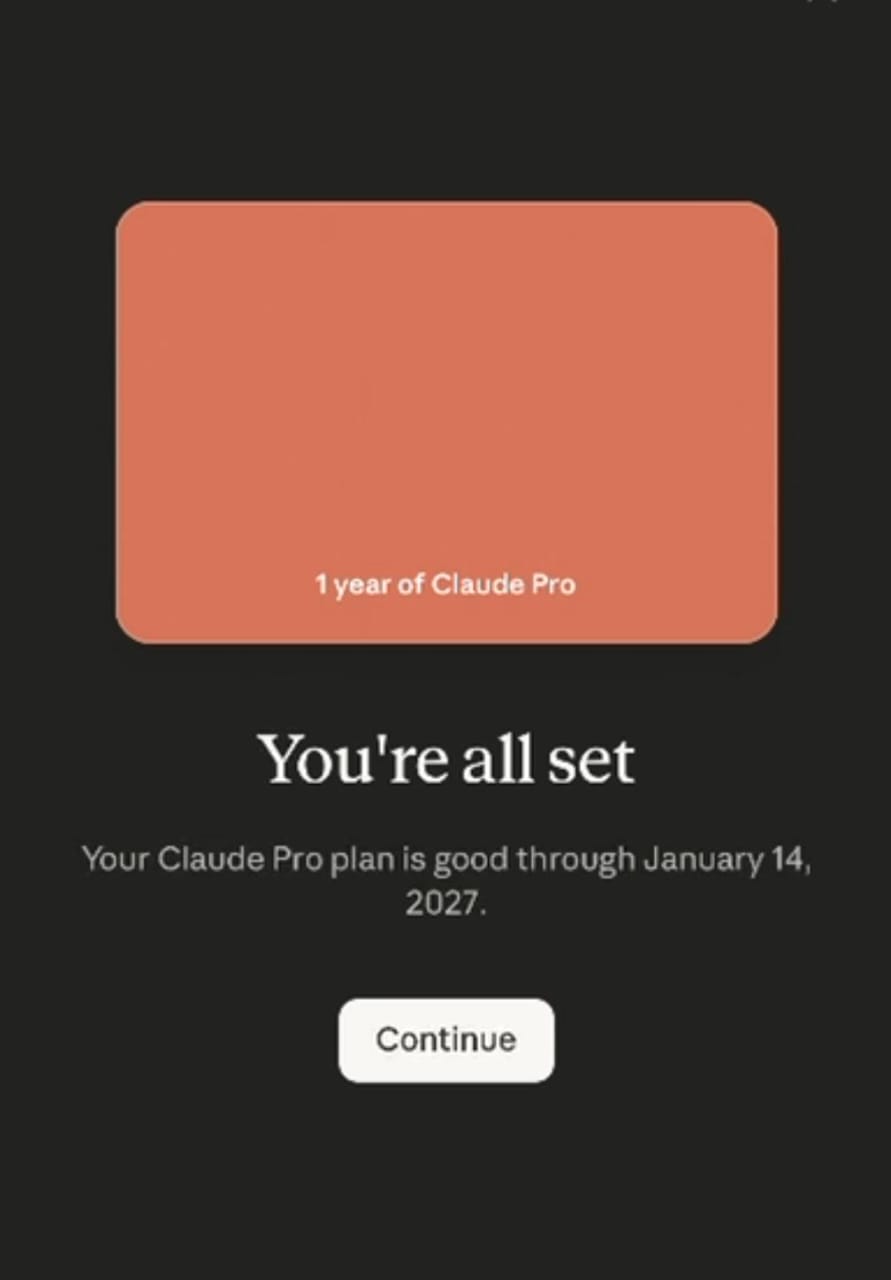
Task: Select 'Claude Pro' within the confirmation text
Action: point(238,858)
